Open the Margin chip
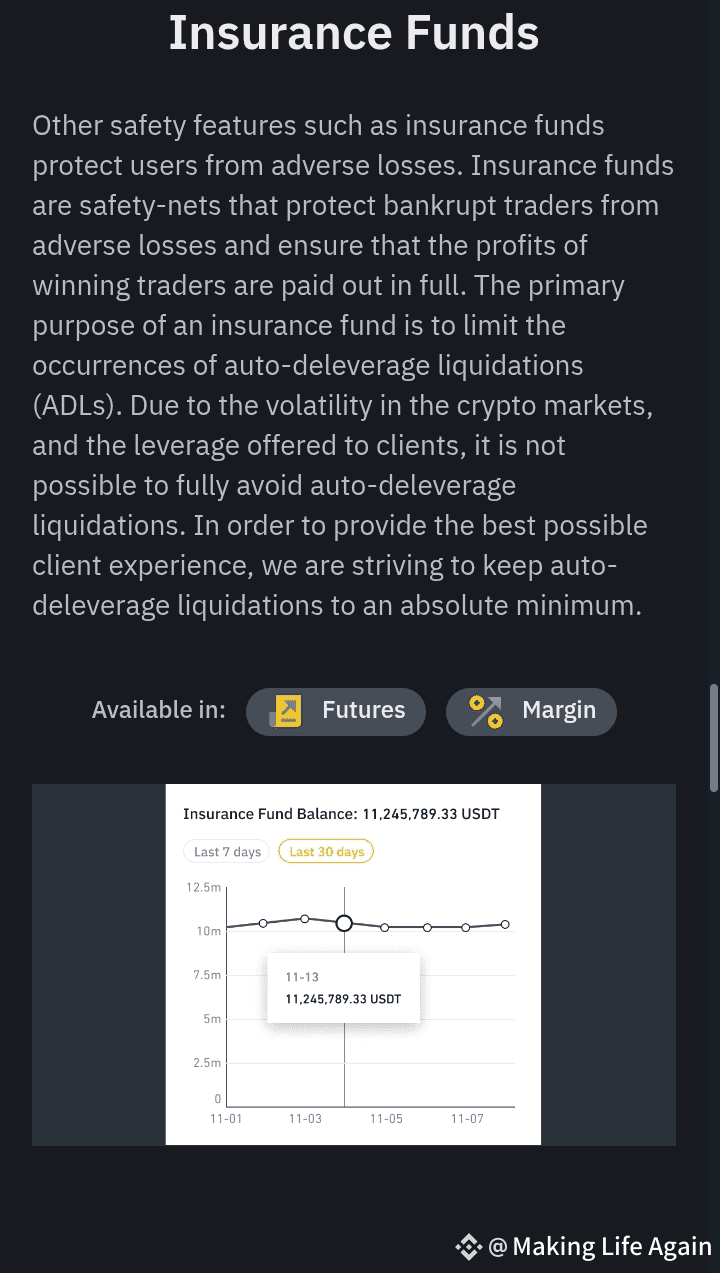The image size is (720, 1273). coord(531,711)
